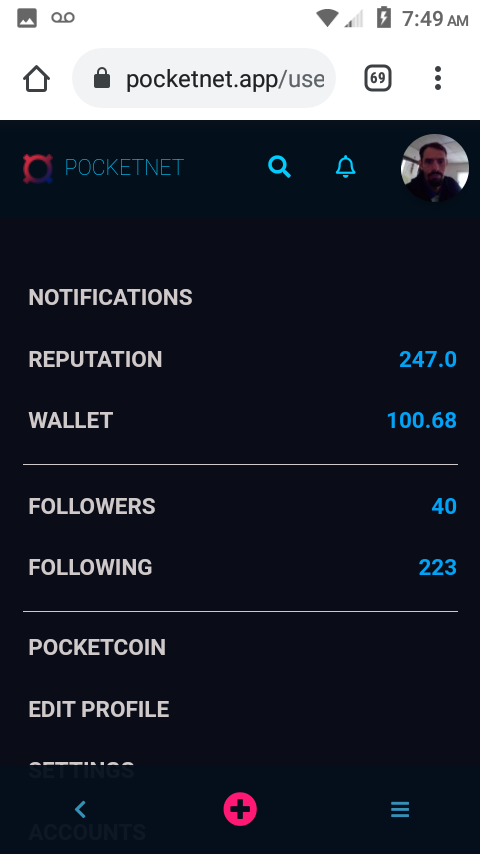View the Following list

240,568
